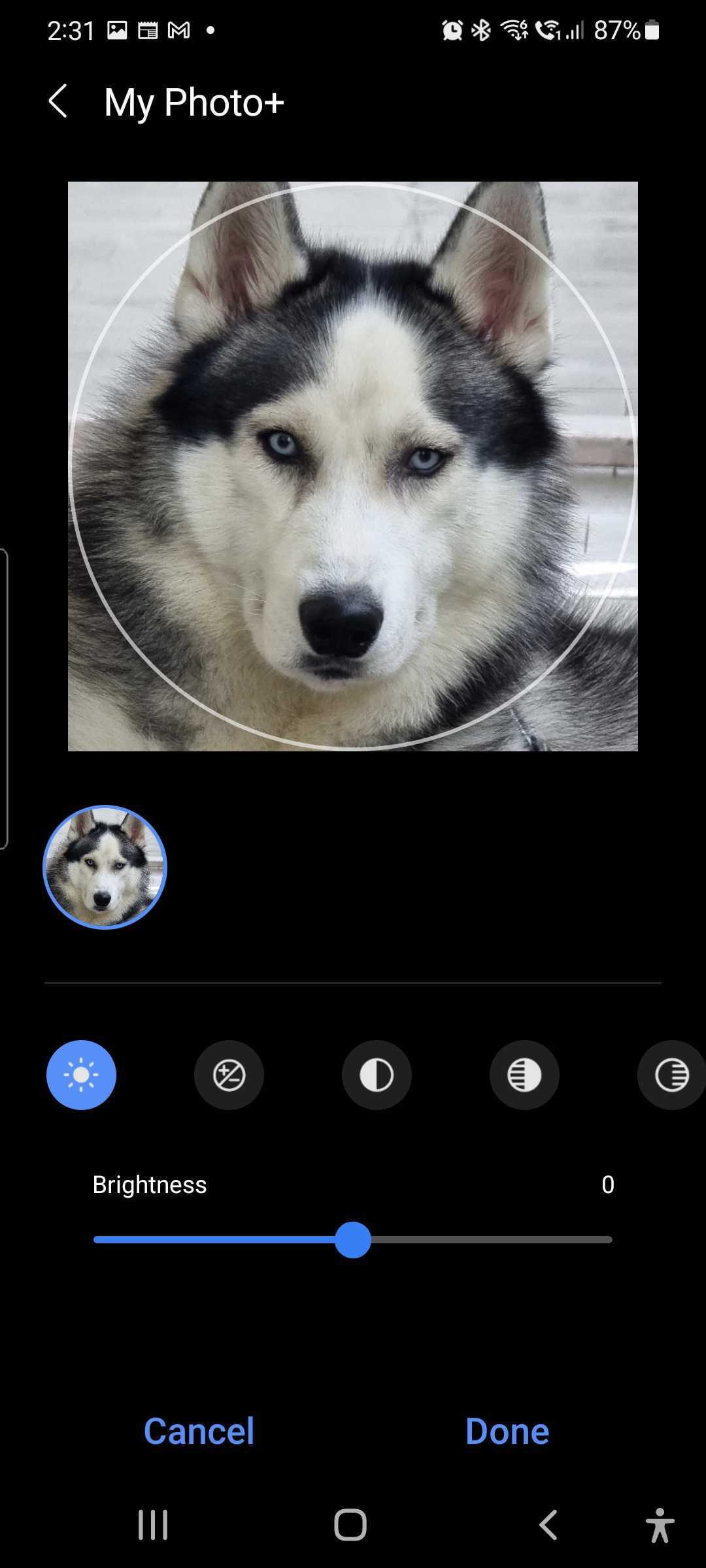The width and height of the screenshot is (706, 1568).
Task: Select the highlights adjustment tool
Action: pos(524,1075)
